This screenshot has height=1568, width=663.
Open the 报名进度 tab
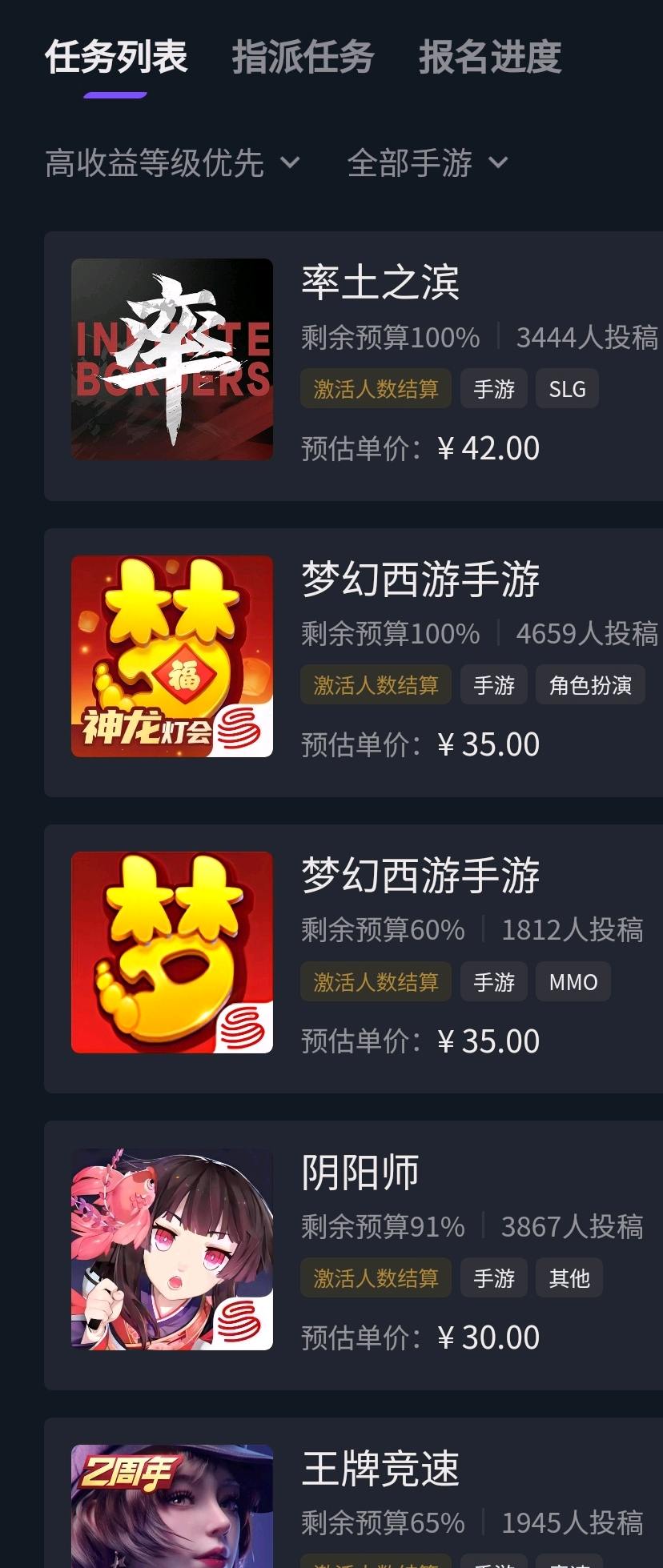point(489,58)
